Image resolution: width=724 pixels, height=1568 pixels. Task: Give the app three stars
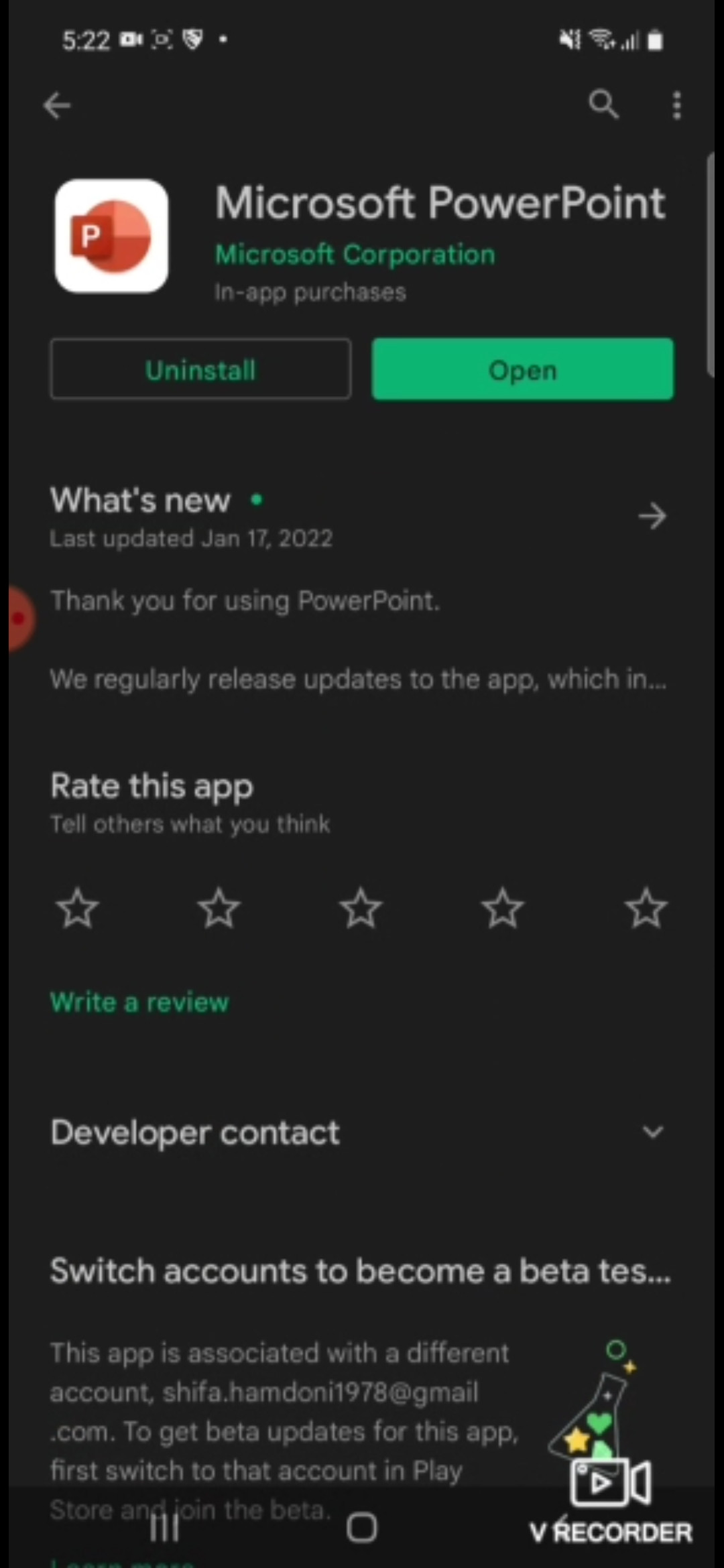(361, 909)
